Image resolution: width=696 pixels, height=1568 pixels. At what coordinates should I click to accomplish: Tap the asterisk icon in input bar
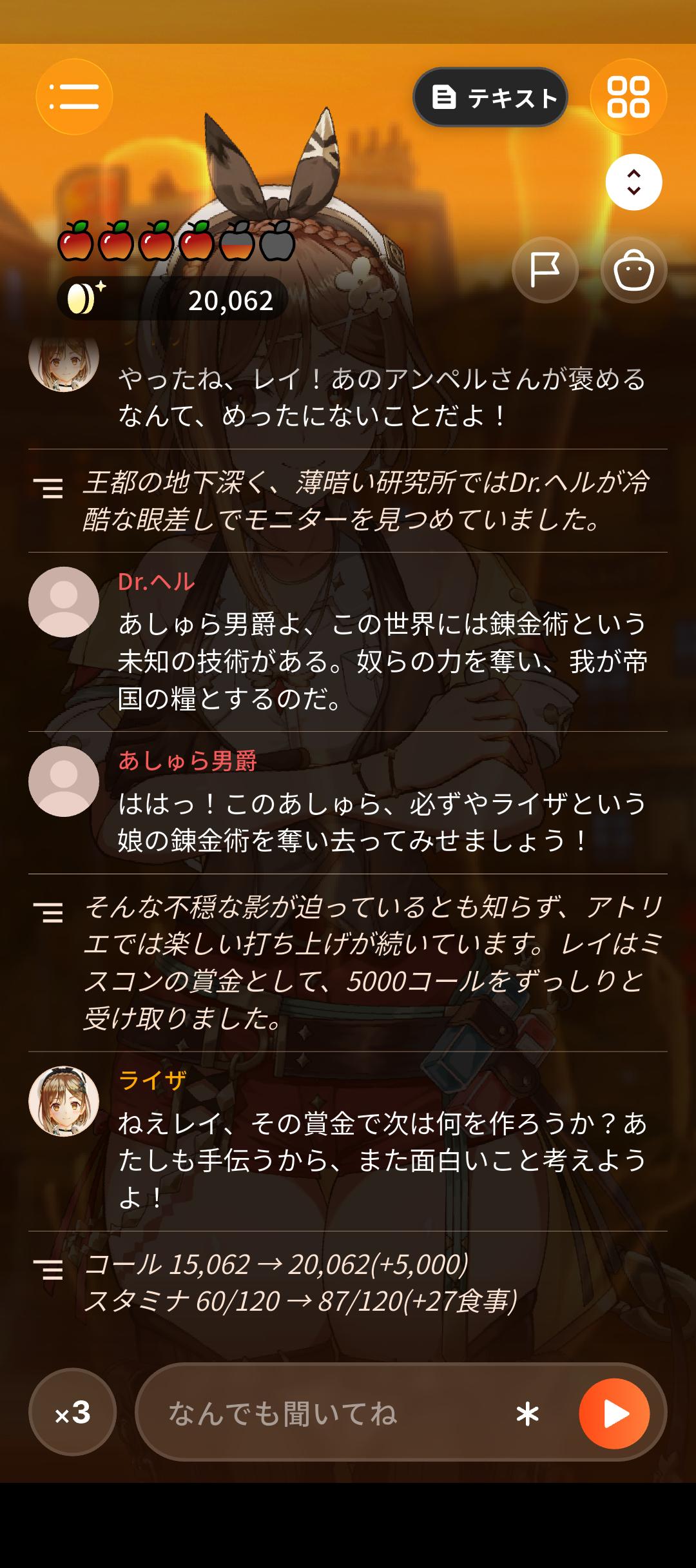click(x=527, y=1415)
